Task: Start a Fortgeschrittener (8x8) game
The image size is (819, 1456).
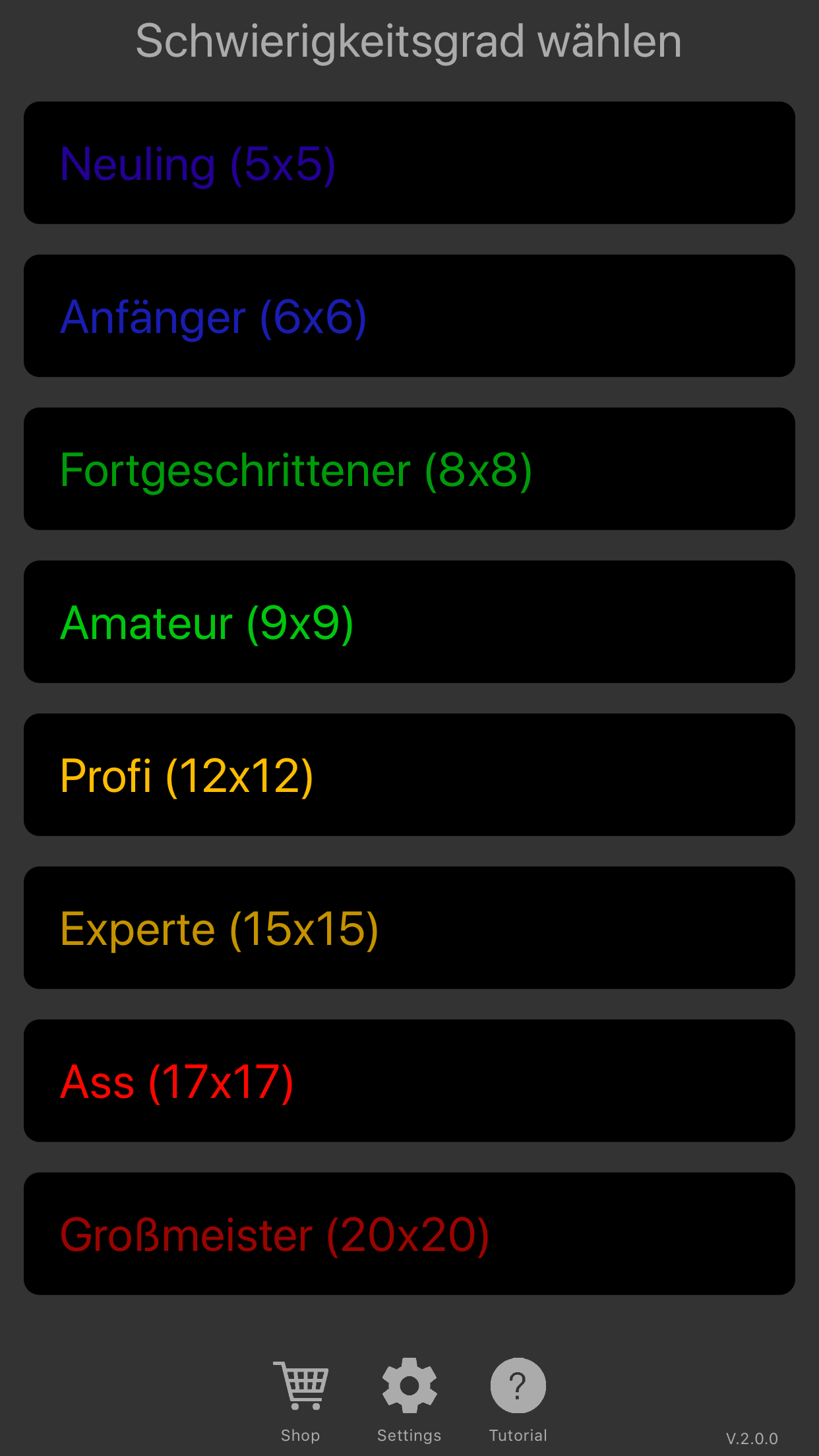Action: coord(409,469)
